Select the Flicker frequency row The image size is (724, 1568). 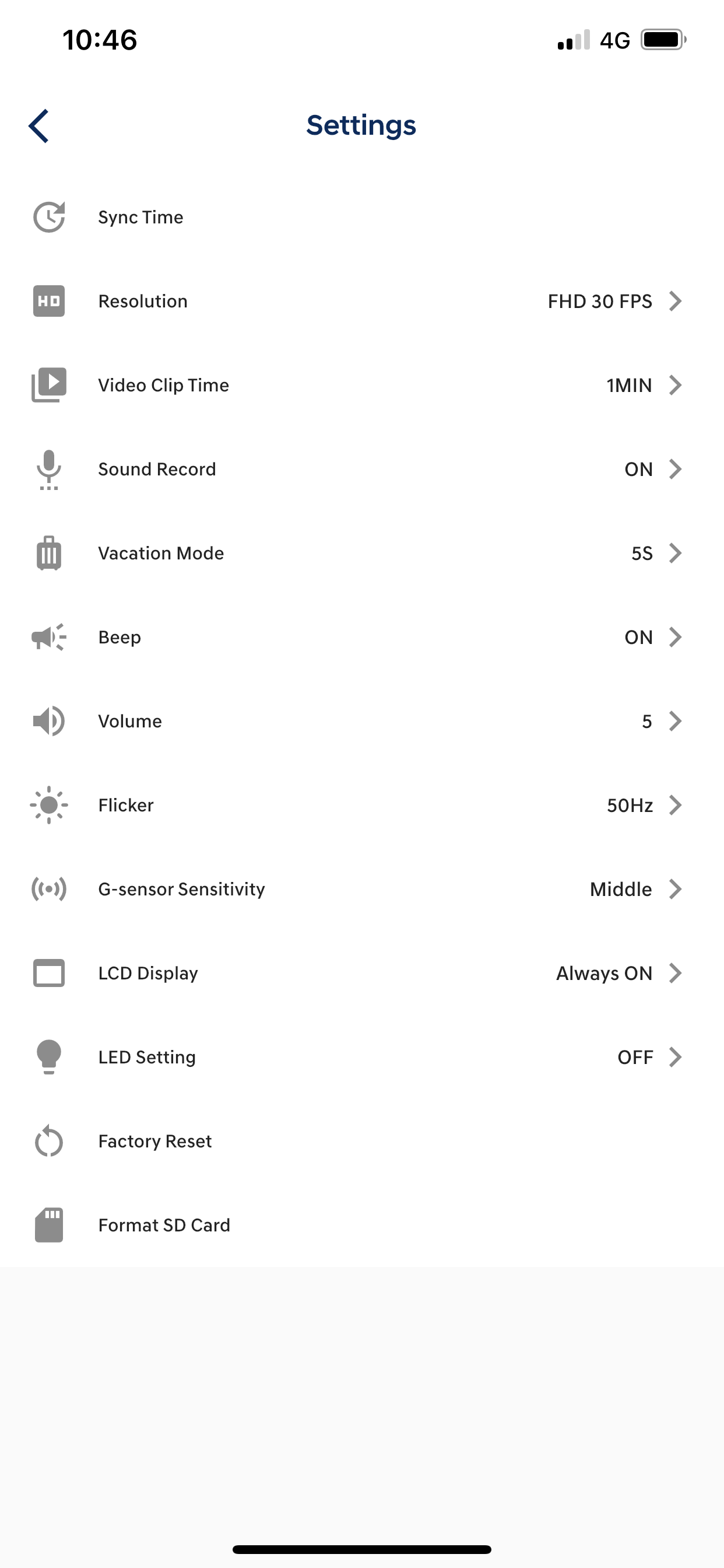point(362,806)
